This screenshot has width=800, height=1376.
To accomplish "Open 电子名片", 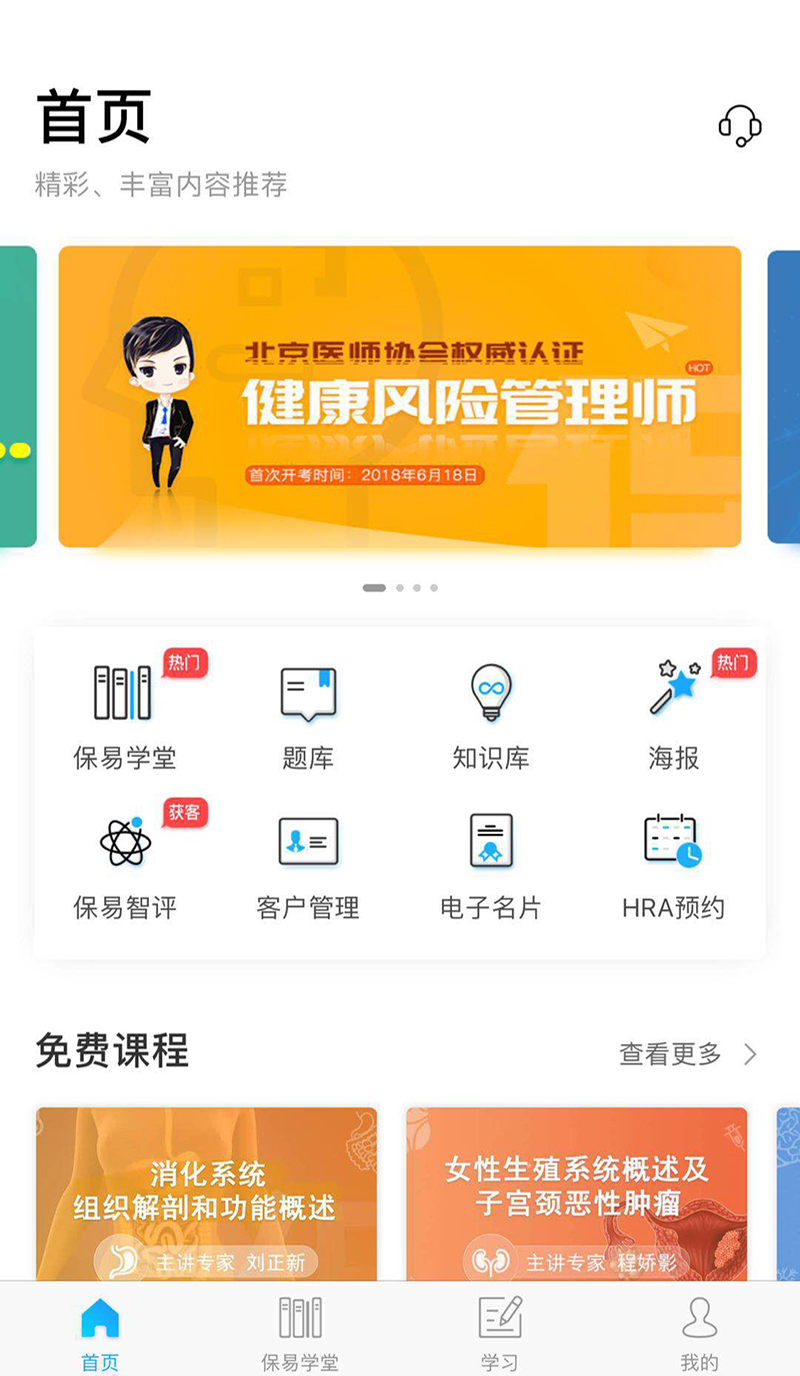I will point(491,862).
